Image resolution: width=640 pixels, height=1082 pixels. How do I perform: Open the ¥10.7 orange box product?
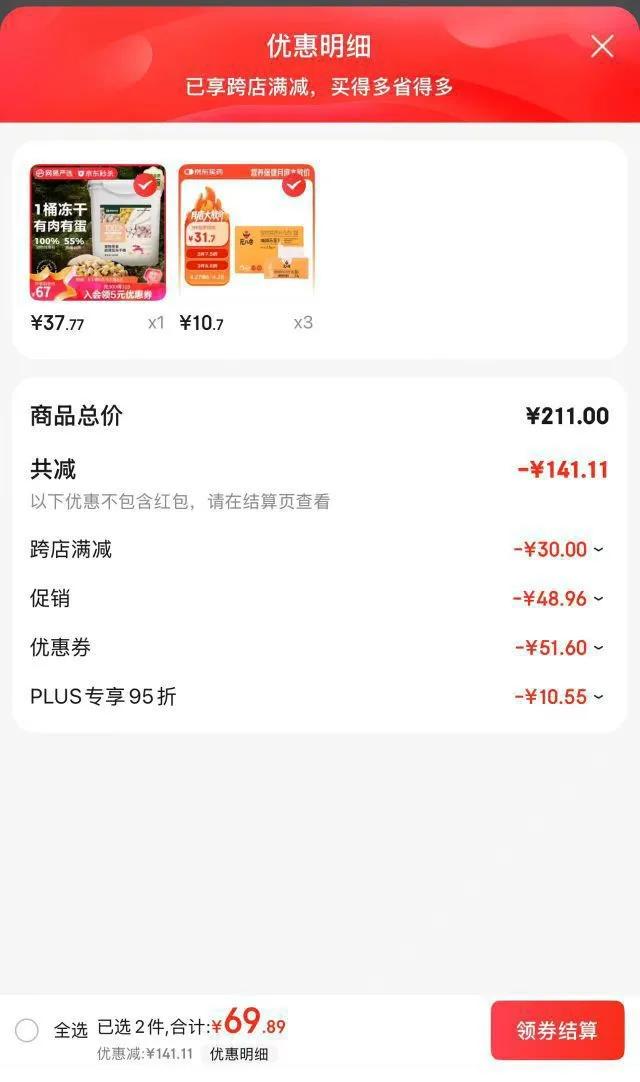click(246, 233)
